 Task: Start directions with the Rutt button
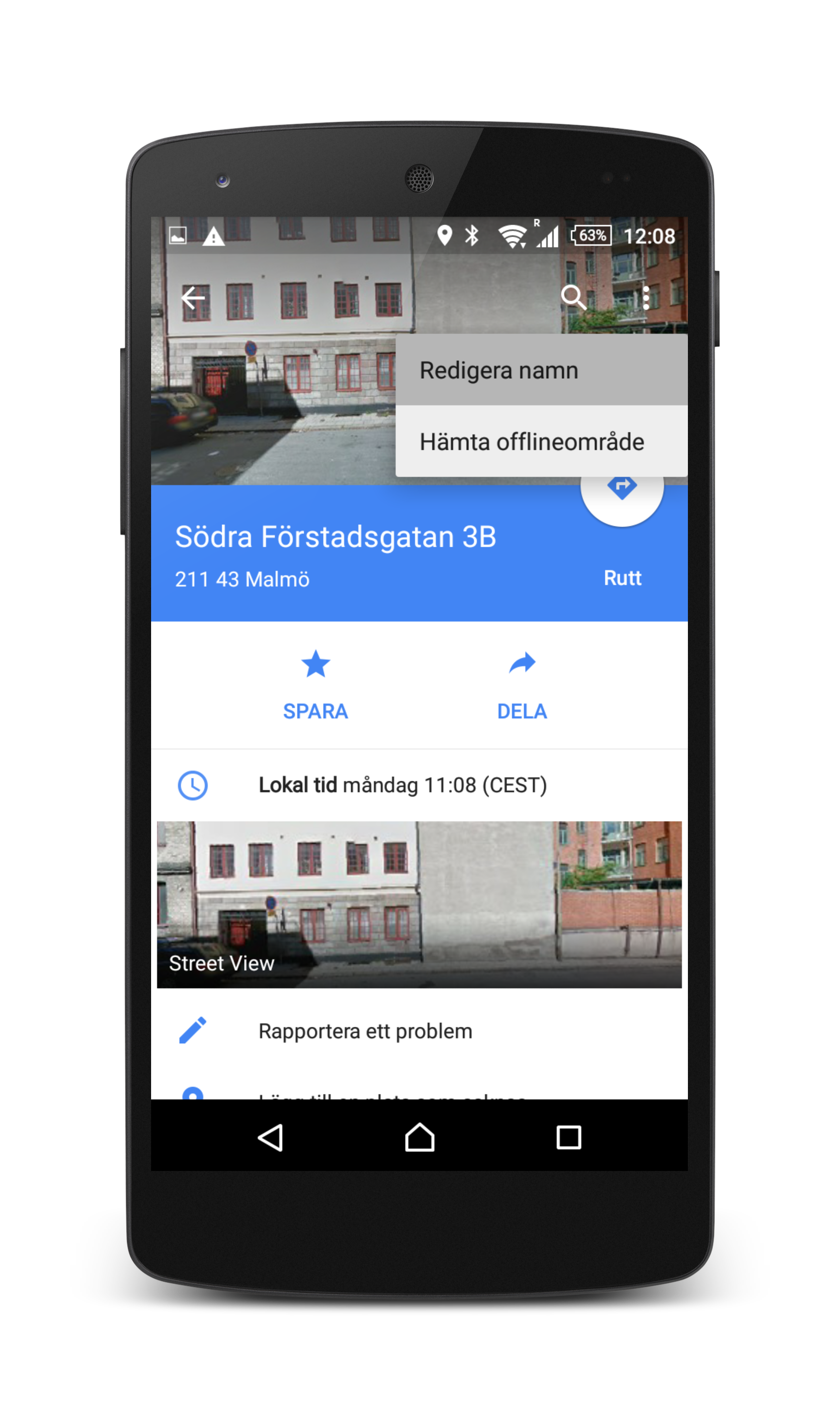(x=622, y=578)
